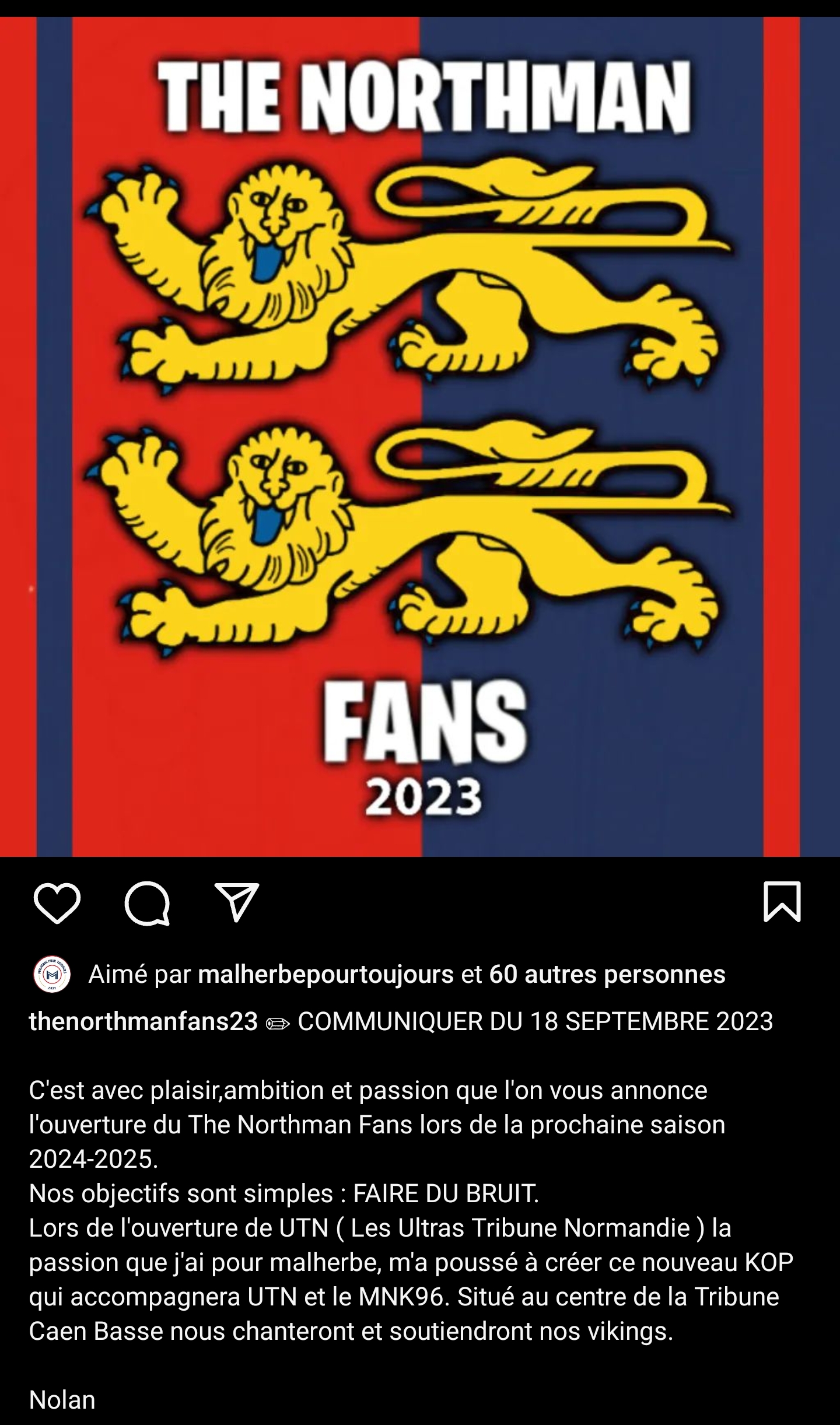The image size is (840, 1425).
Task: View the 60 autres personnes who liked
Action: (x=607, y=974)
